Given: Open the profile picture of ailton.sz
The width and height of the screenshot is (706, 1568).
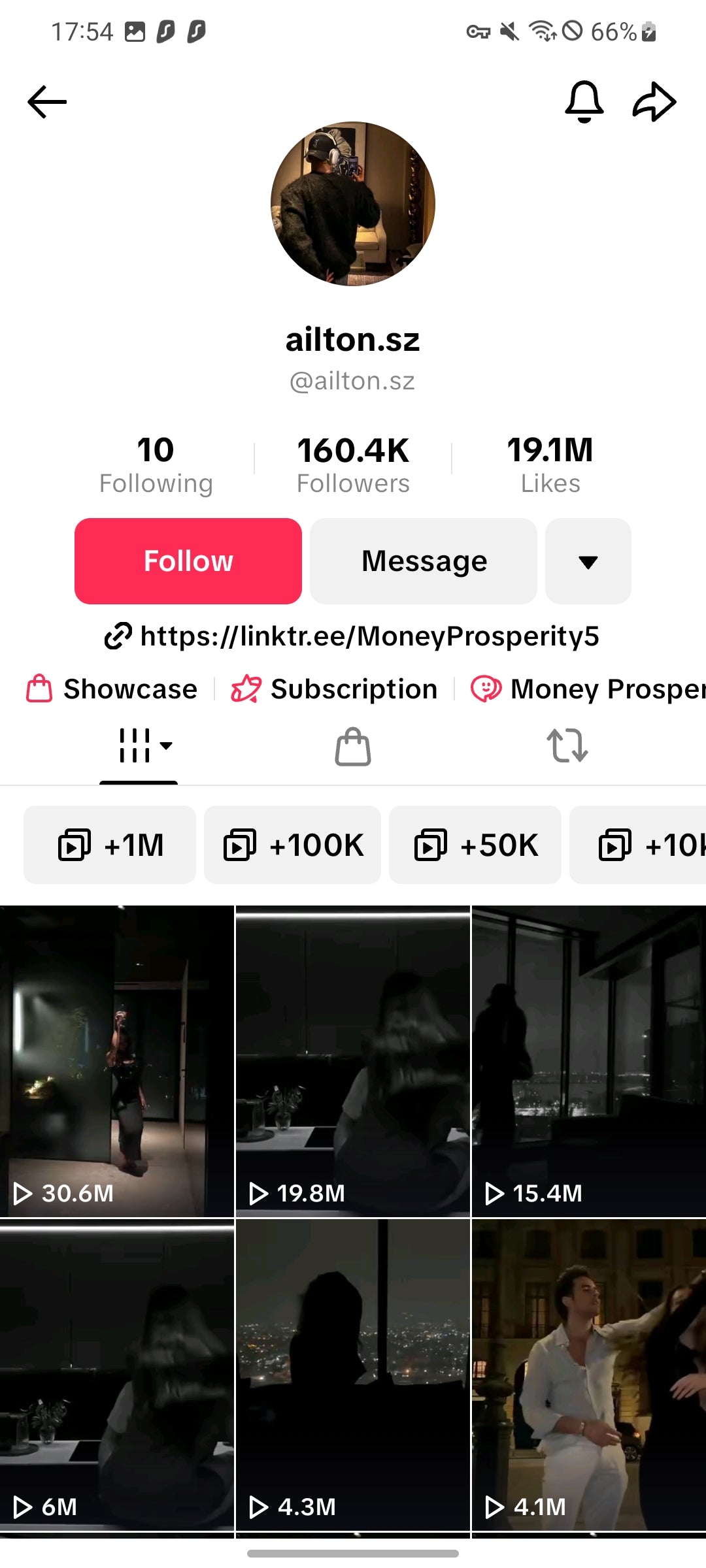Looking at the screenshot, I should [x=353, y=204].
